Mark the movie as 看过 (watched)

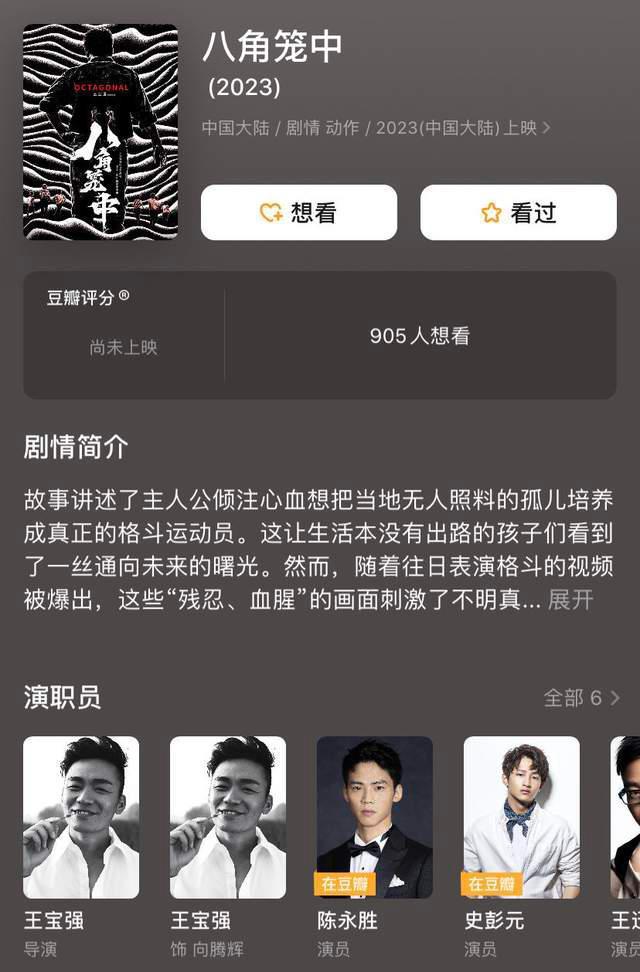(518, 212)
